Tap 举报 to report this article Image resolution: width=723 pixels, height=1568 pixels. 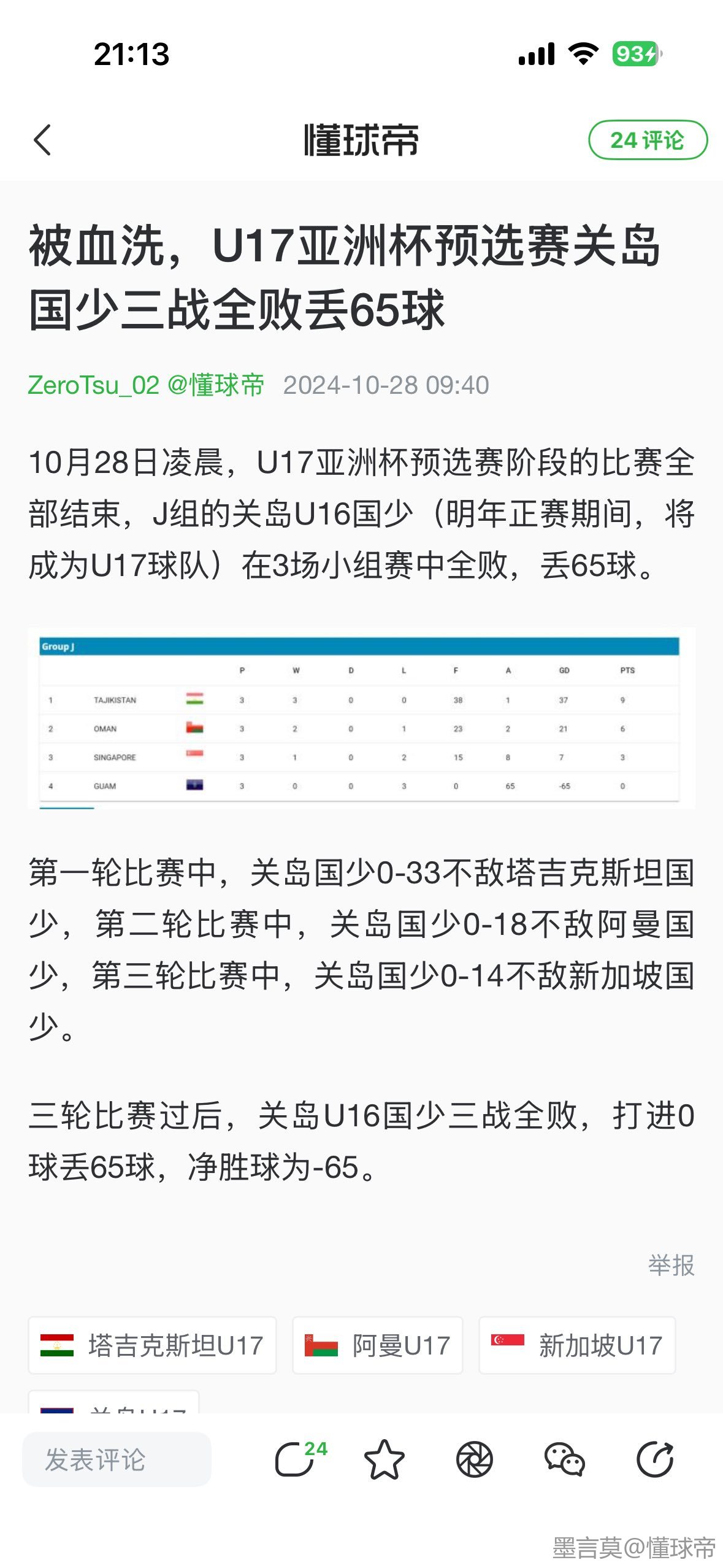(671, 1266)
